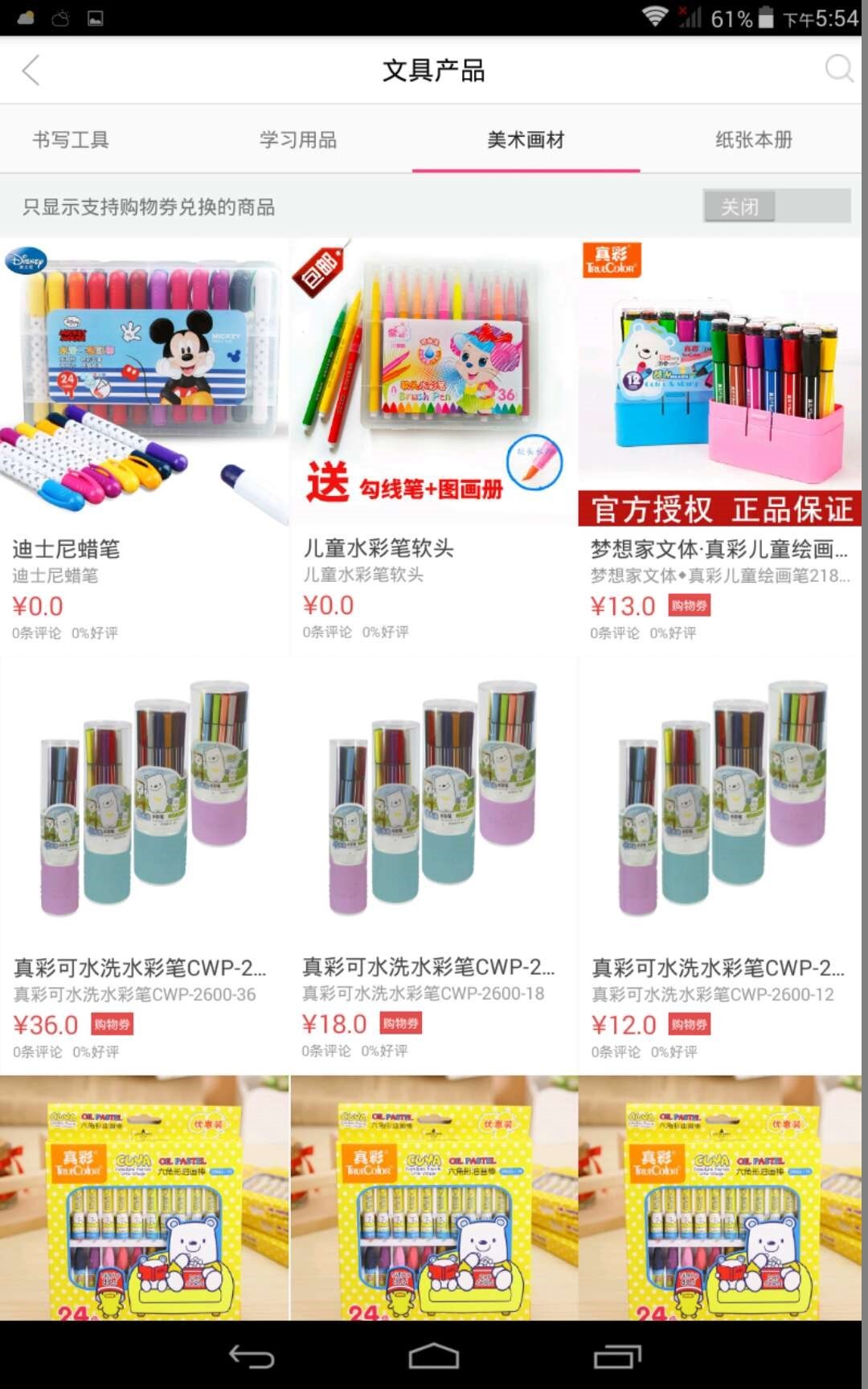Switch to the 书写工具 tab
Screen dimensions: 868x1389
(71, 140)
